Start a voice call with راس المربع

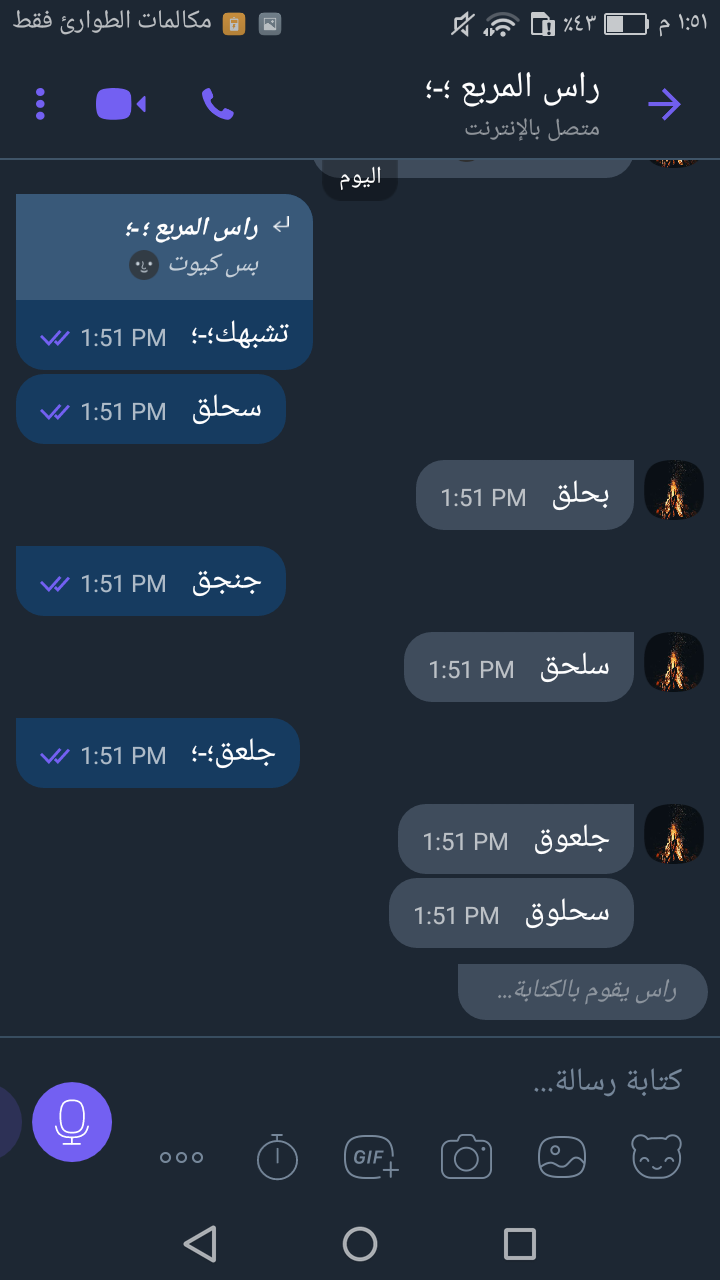click(x=217, y=104)
